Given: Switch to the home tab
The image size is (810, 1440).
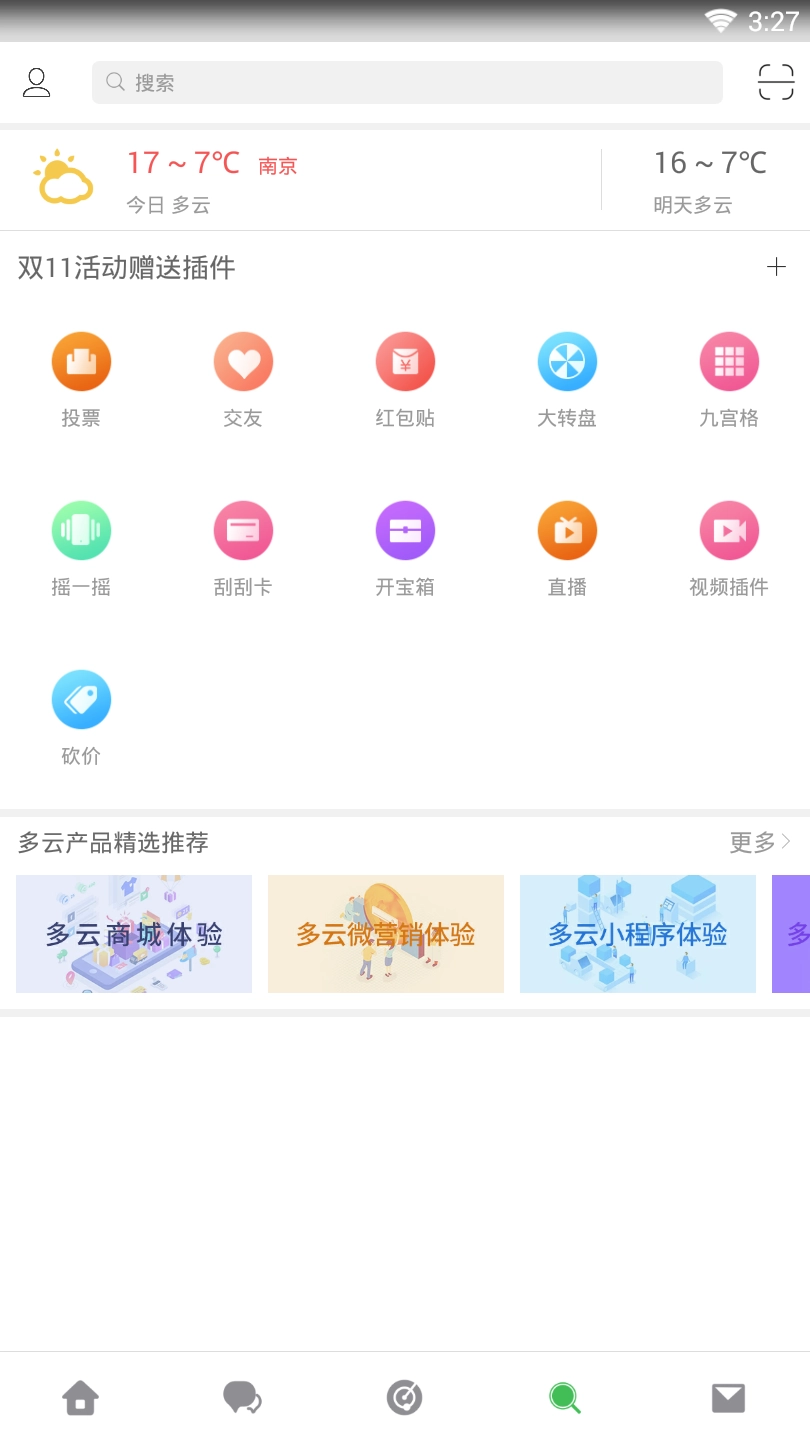Looking at the screenshot, I should (x=81, y=1397).
